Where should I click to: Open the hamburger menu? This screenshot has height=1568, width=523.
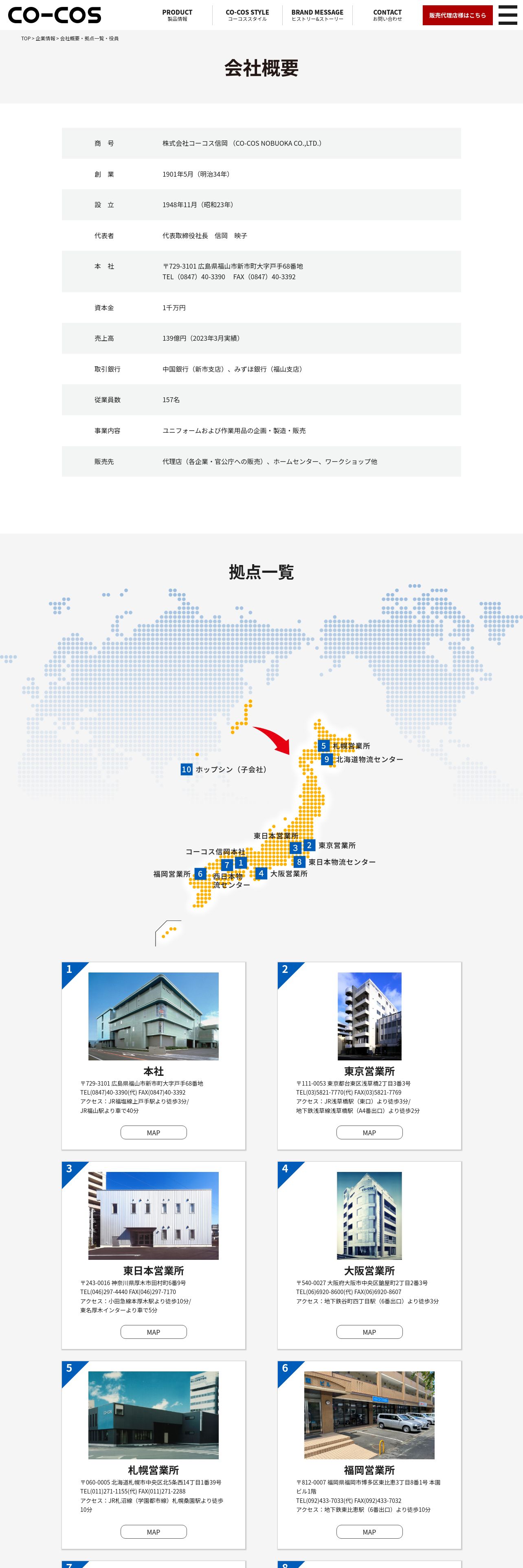507,15
